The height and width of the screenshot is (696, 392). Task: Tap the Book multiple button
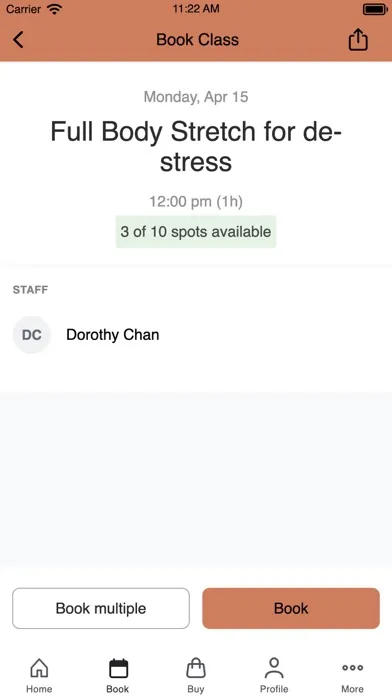point(101,608)
